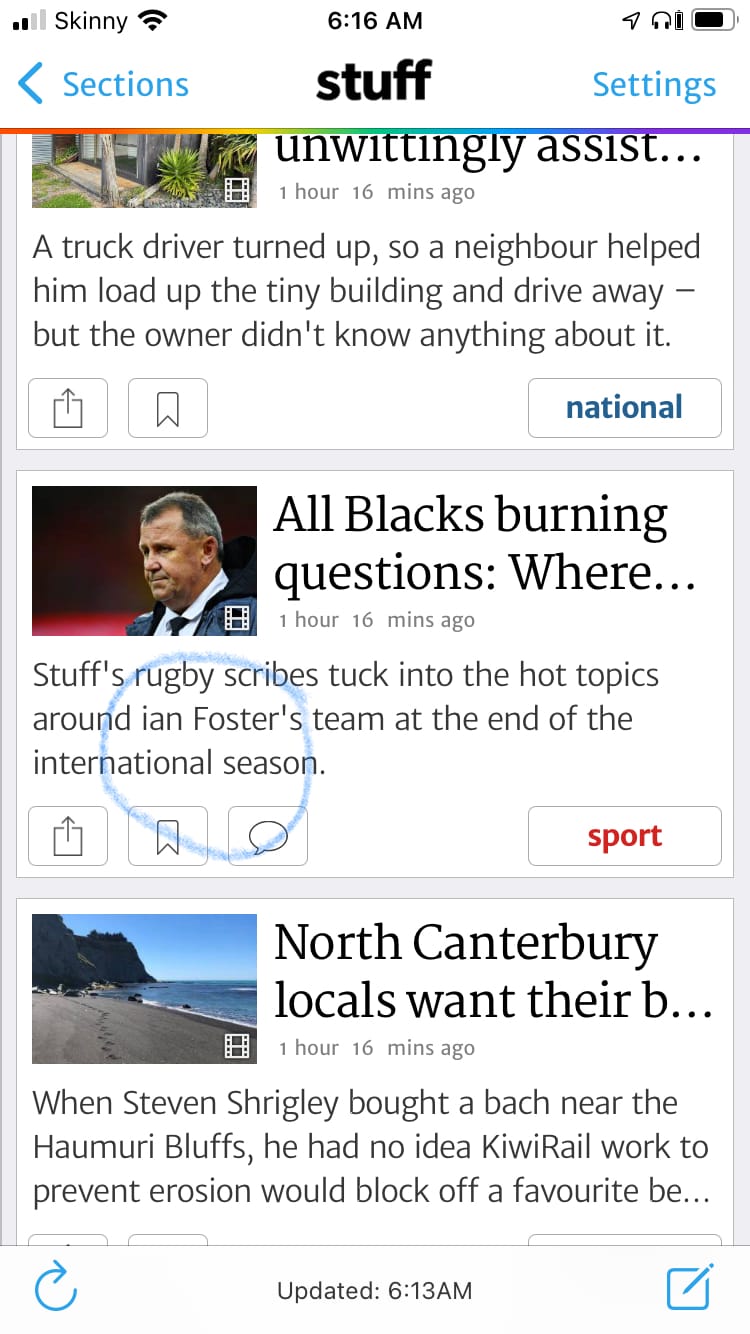This screenshot has height=1334, width=750.
Task: Bookmark the All Blacks burning questions article
Action: pyautogui.click(x=168, y=836)
